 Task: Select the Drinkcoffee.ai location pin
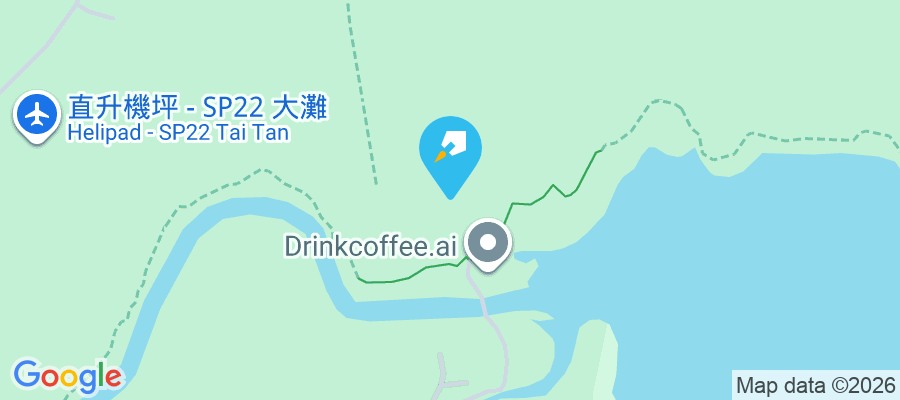click(x=489, y=243)
